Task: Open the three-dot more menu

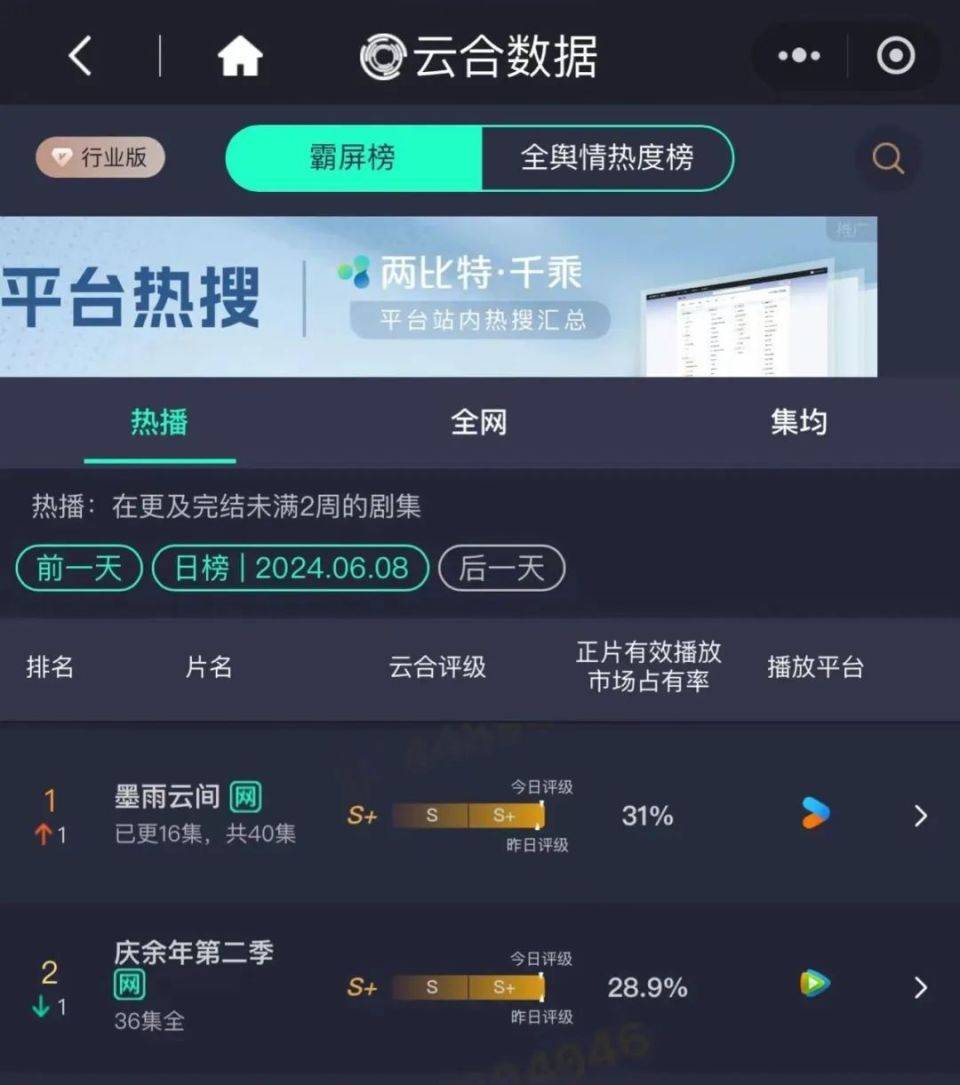Action: (798, 57)
